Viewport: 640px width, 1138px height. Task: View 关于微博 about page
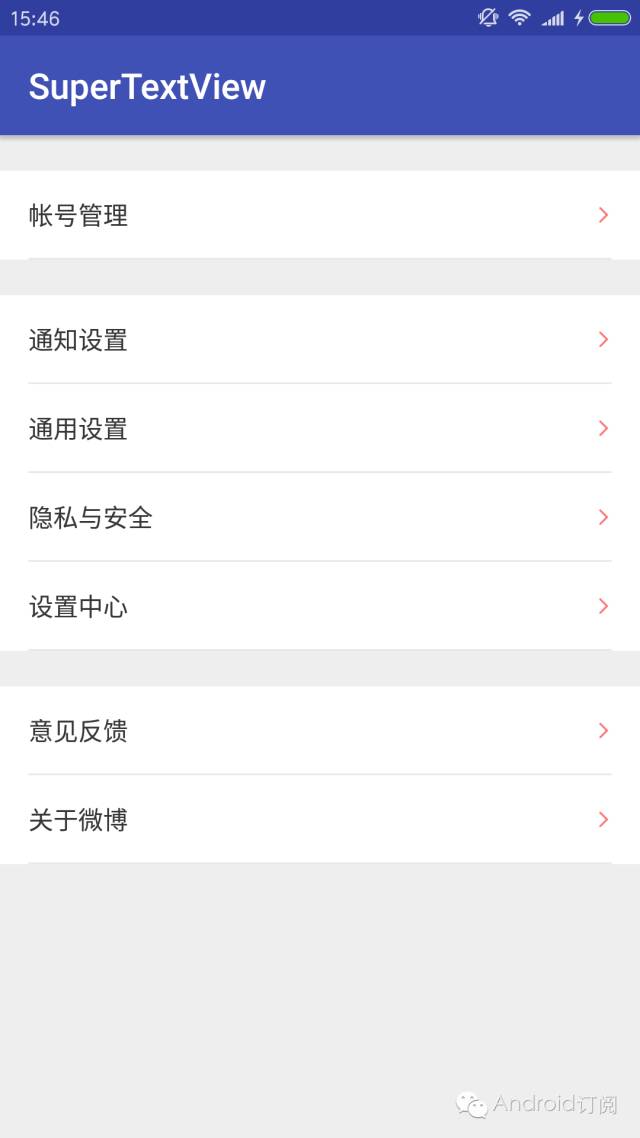(320, 819)
